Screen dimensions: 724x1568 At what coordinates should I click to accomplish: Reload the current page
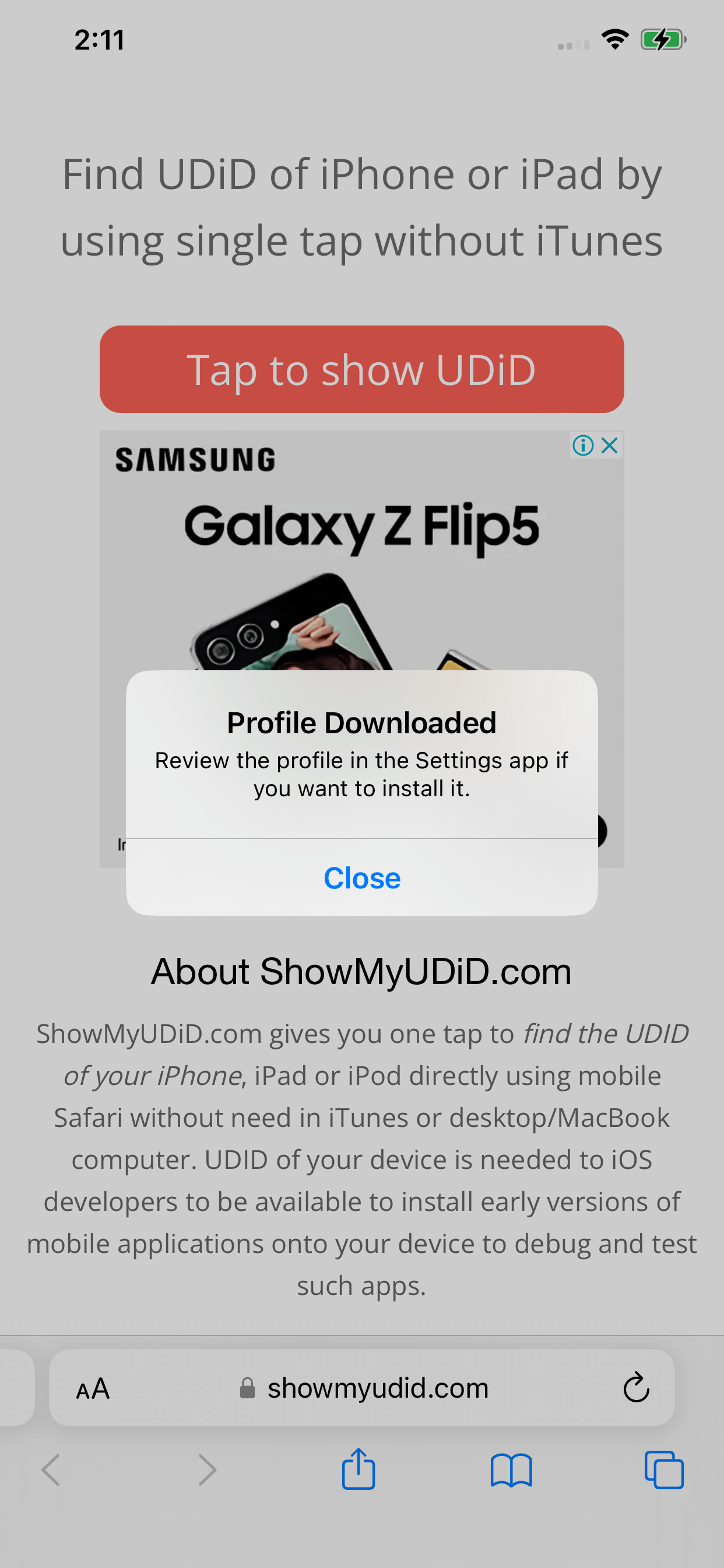tap(636, 1389)
